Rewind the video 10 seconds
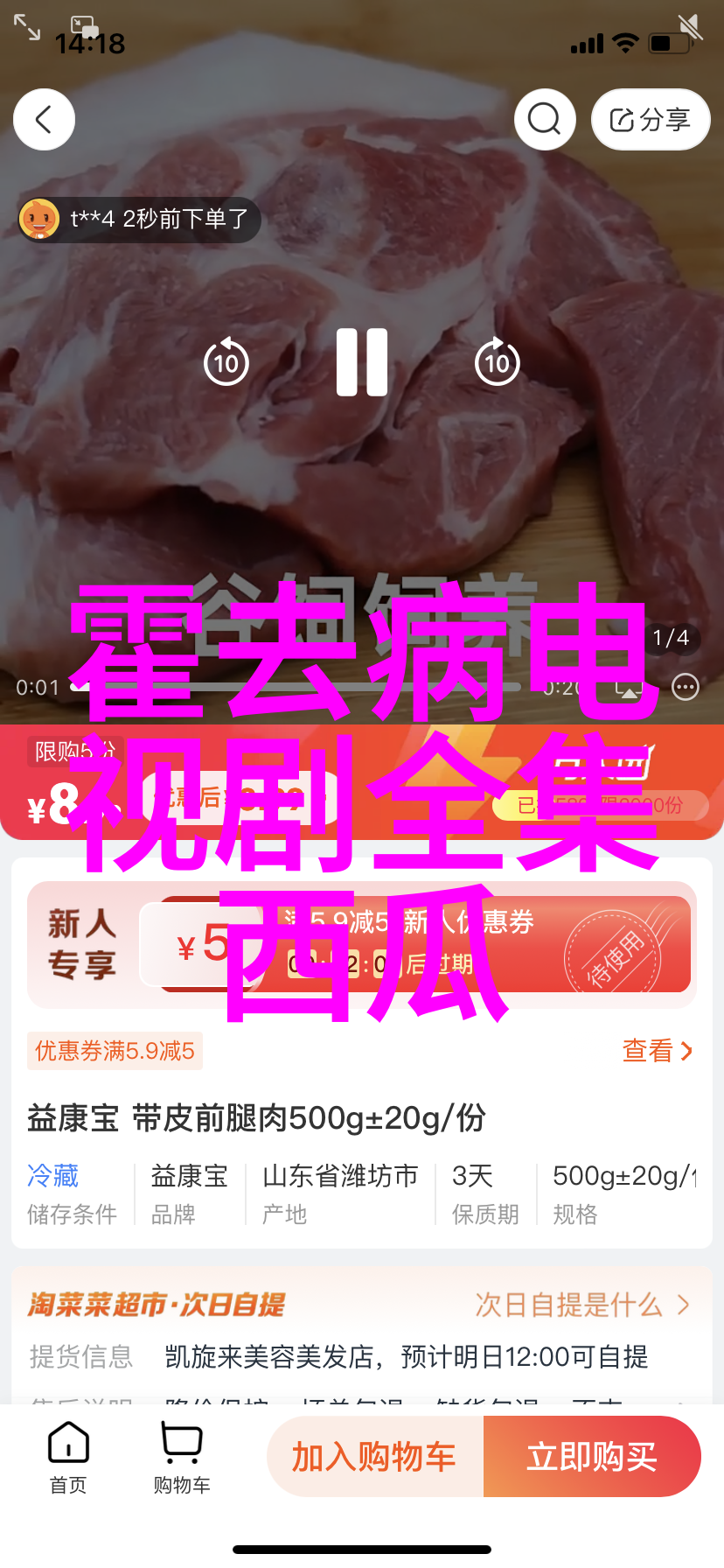The width and height of the screenshot is (724, 1568). click(x=226, y=362)
